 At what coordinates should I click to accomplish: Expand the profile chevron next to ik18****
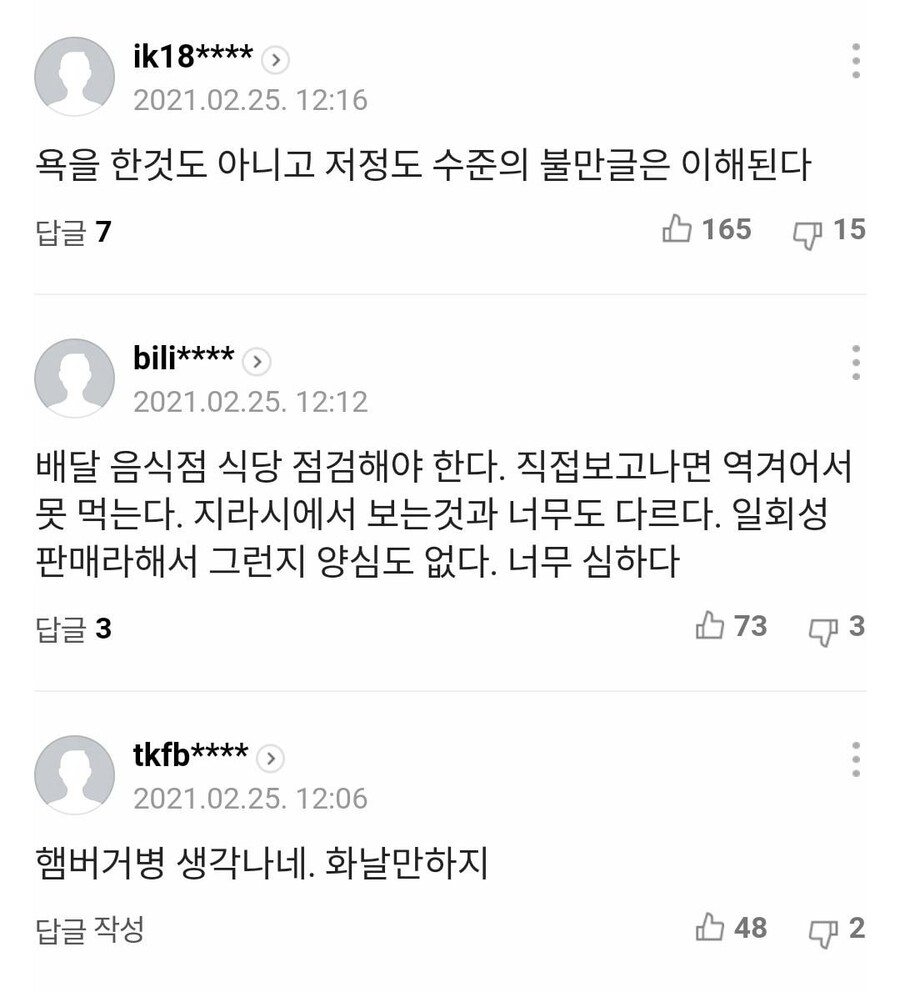277,60
